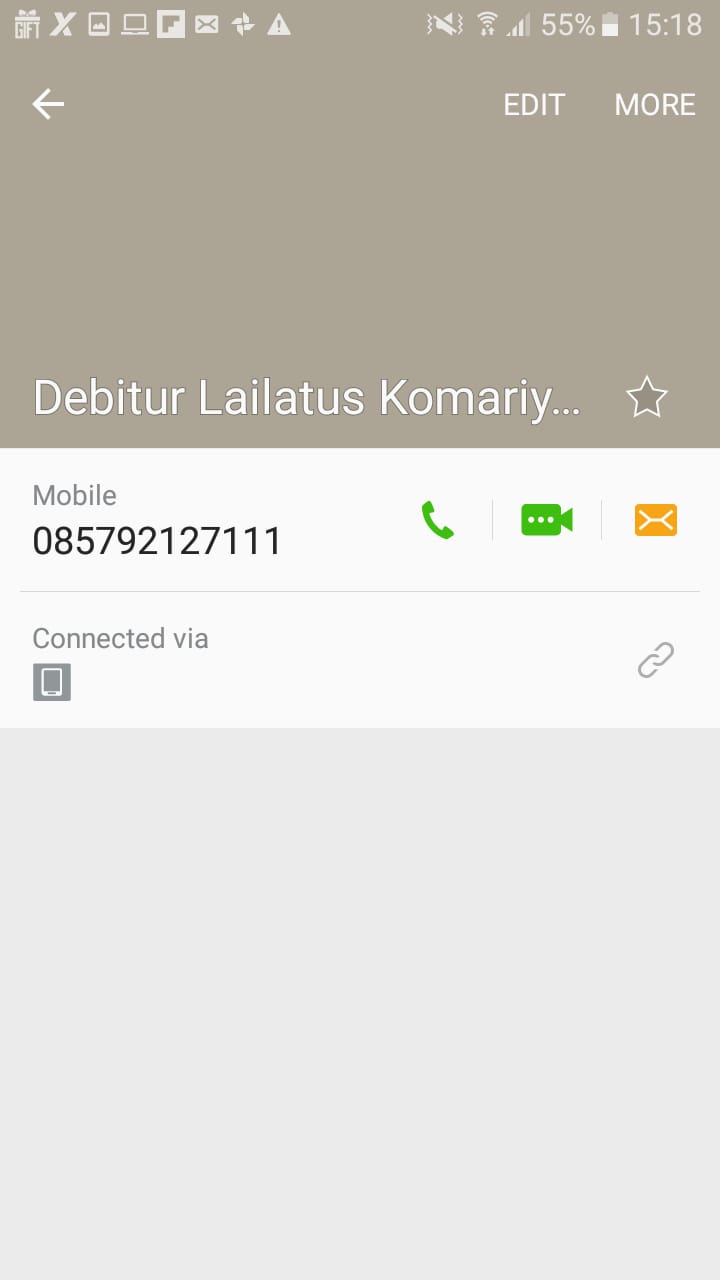Screen dimensions: 720x1280
Task: Open the MORE options menu
Action: click(x=655, y=105)
